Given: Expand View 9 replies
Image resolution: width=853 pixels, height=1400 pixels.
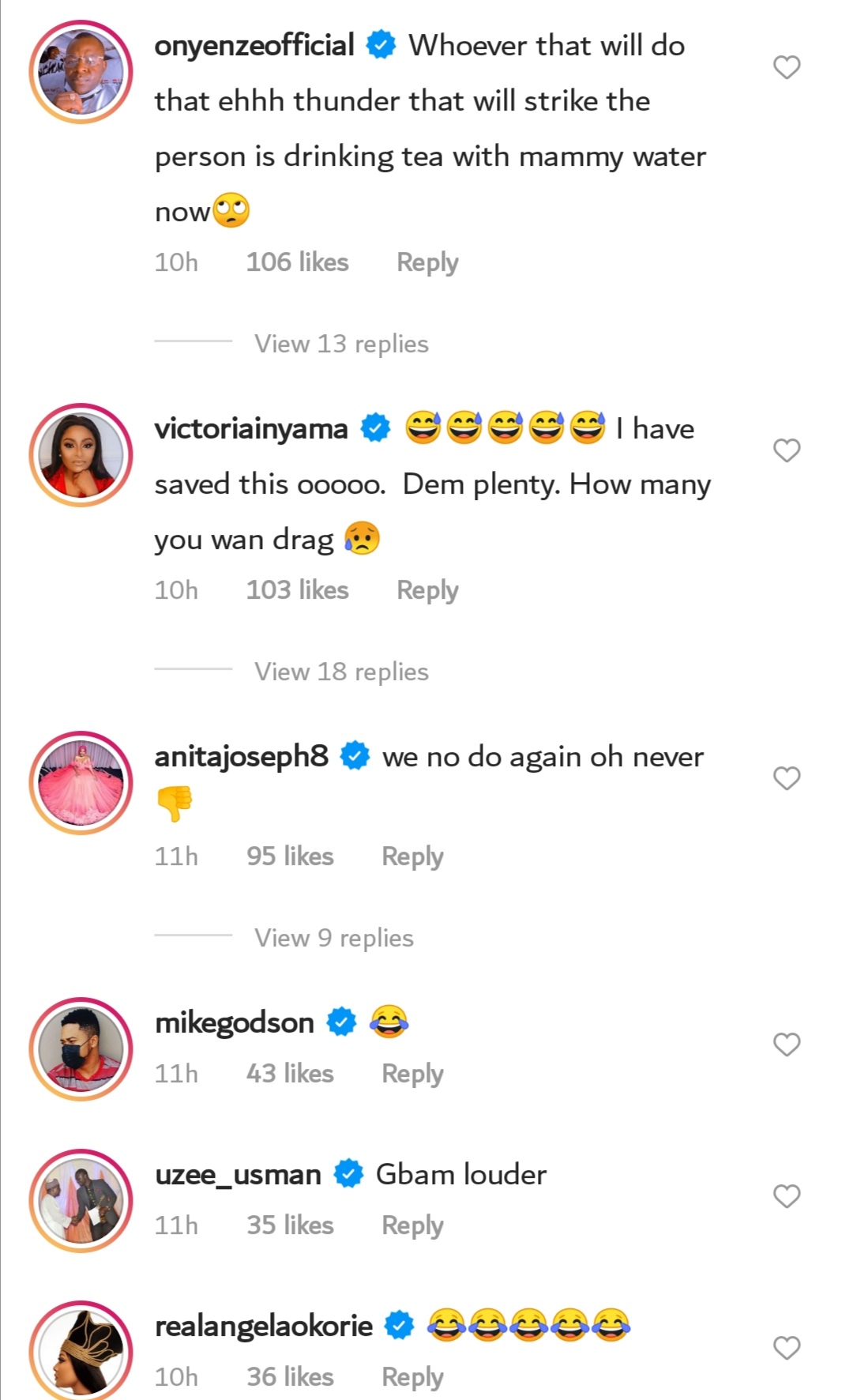Looking at the screenshot, I should tap(333, 938).
